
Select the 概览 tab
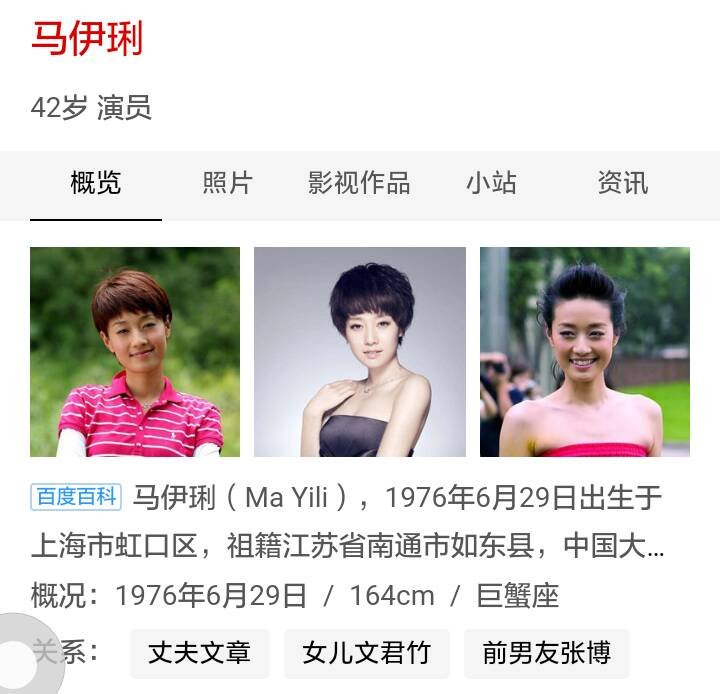tap(96, 183)
